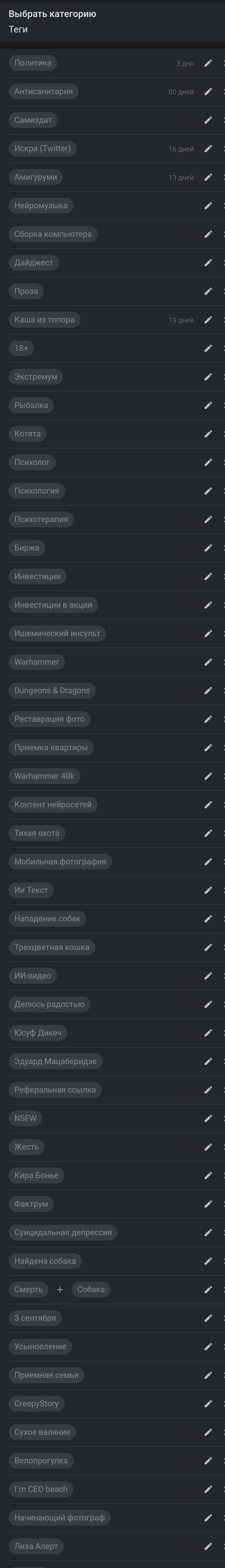Edit the Warhammer 40k tag
Screen dimensions: 225x1568
point(208,776)
